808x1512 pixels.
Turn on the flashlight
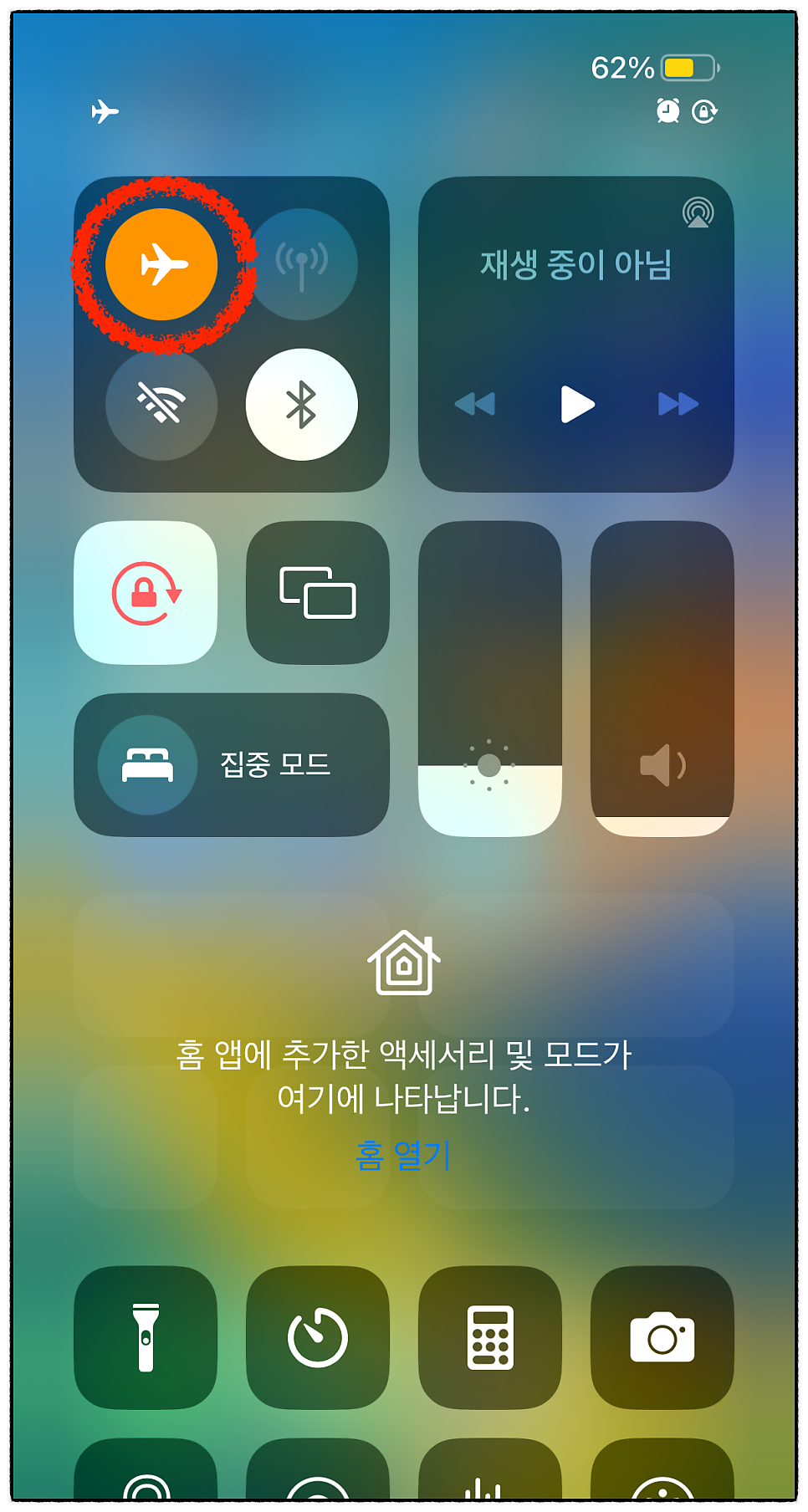point(146,1337)
